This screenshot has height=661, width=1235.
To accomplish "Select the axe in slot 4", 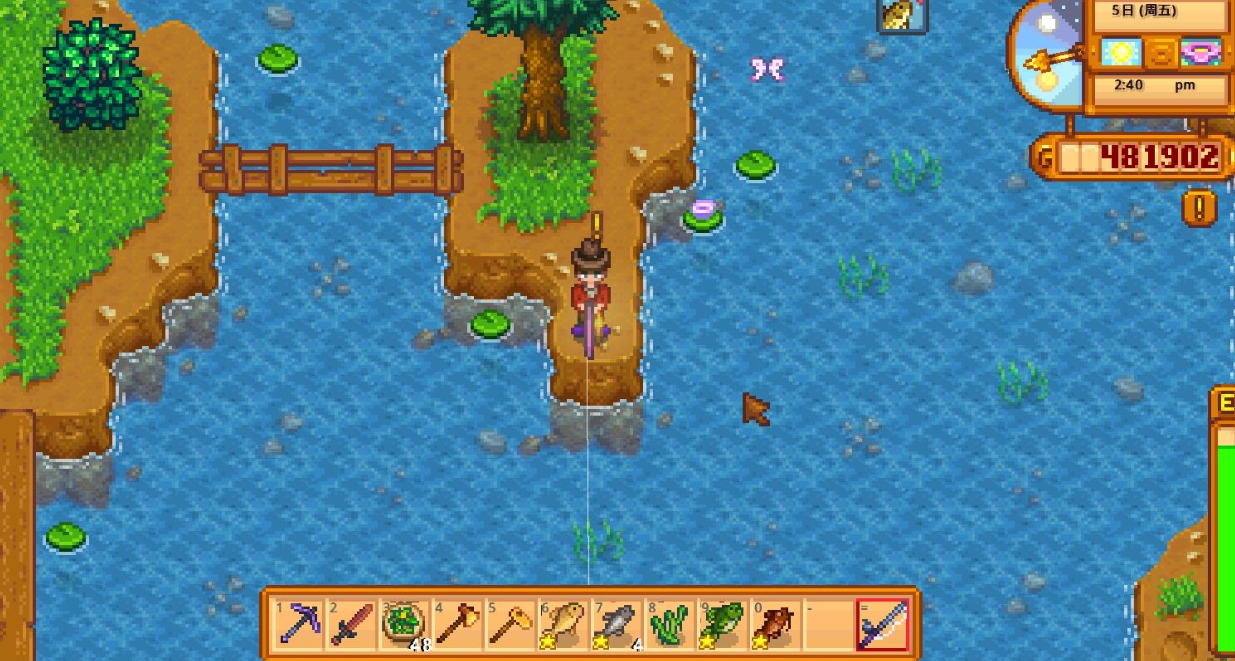I will click(x=456, y=625).
